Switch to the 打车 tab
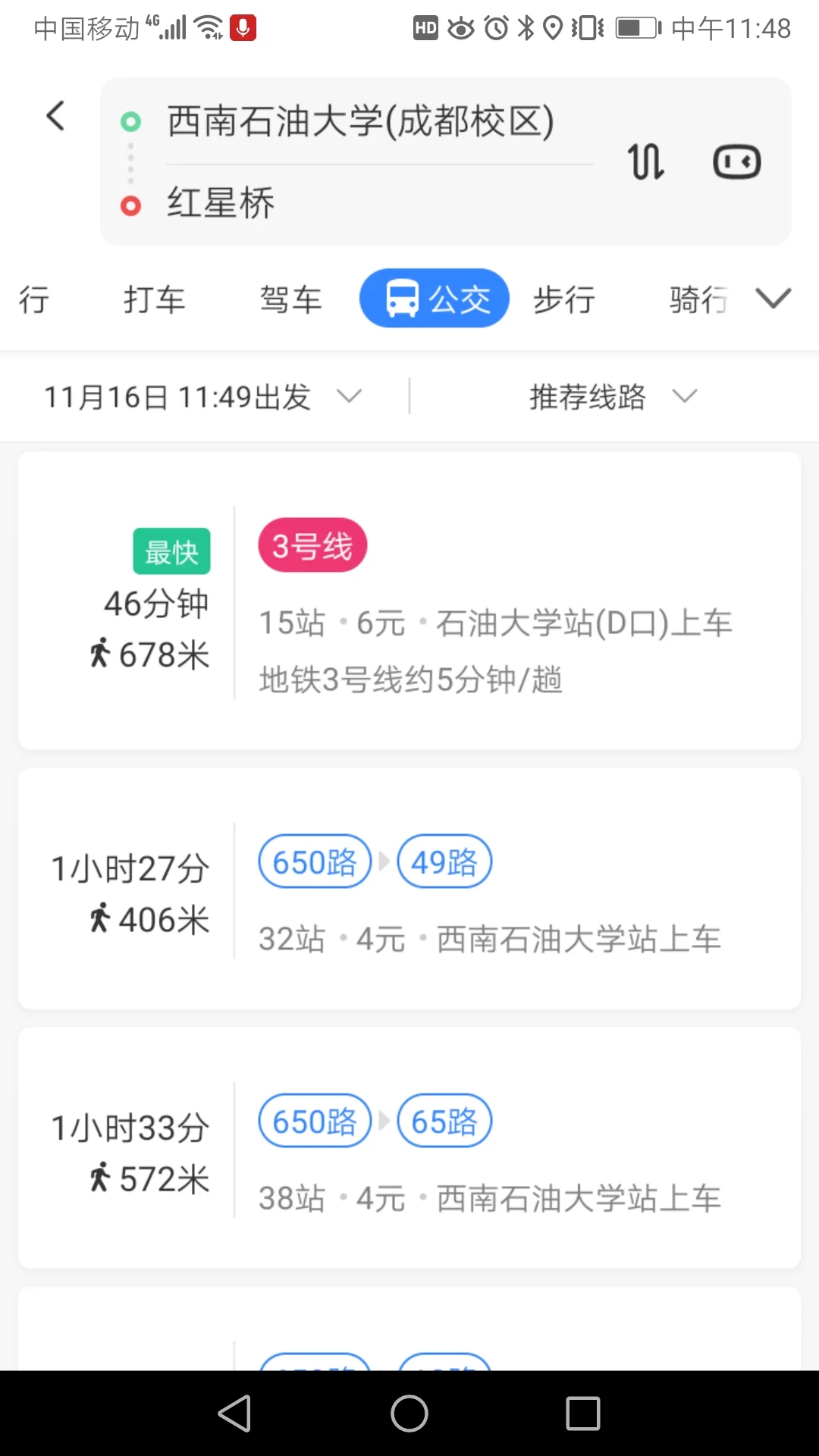The width and height of the screenshot is (819, 1456). pyautogui.click(x=155, y=298)
